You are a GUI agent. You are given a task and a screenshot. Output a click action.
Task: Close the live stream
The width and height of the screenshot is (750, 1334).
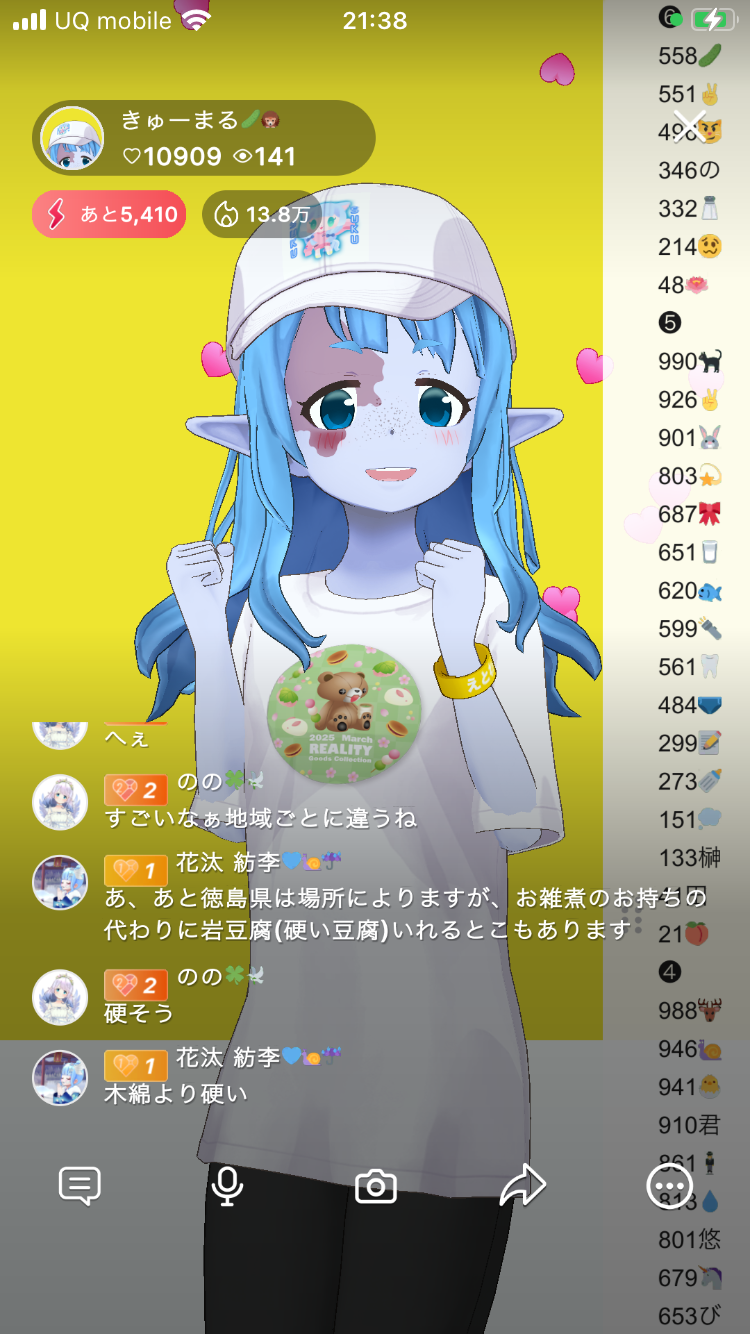pos(689,126)
